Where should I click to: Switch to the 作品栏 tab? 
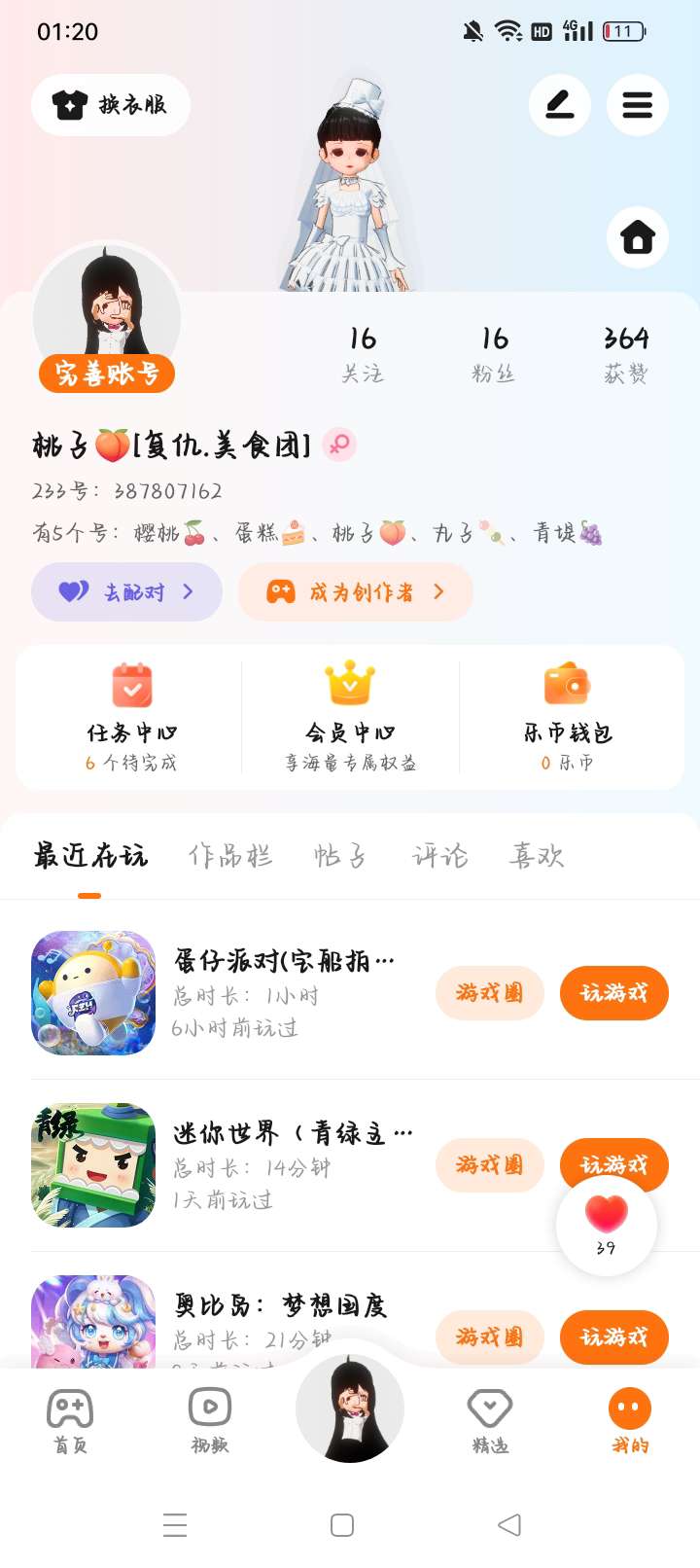point(230,856)
